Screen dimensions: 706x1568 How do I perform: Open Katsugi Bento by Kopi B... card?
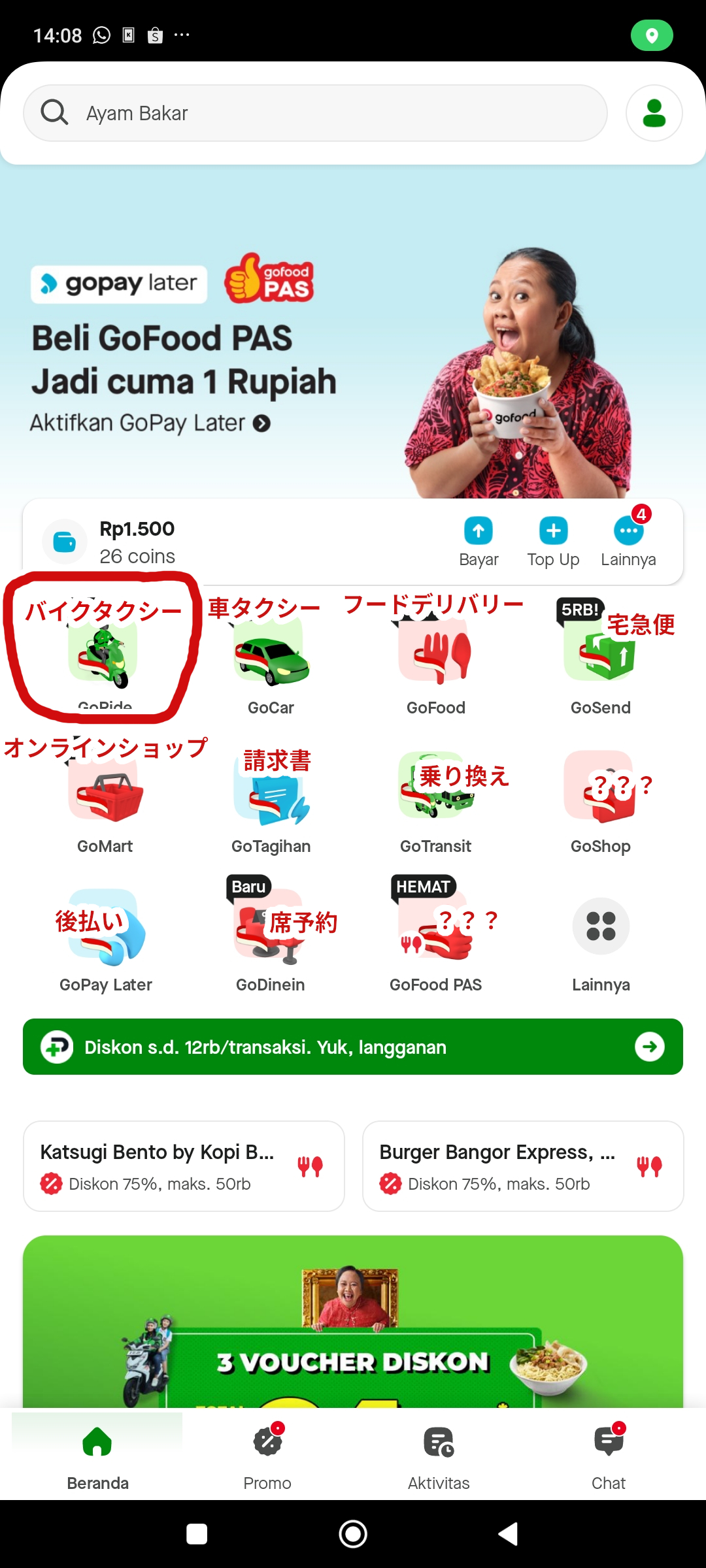tap(184, 1166)
